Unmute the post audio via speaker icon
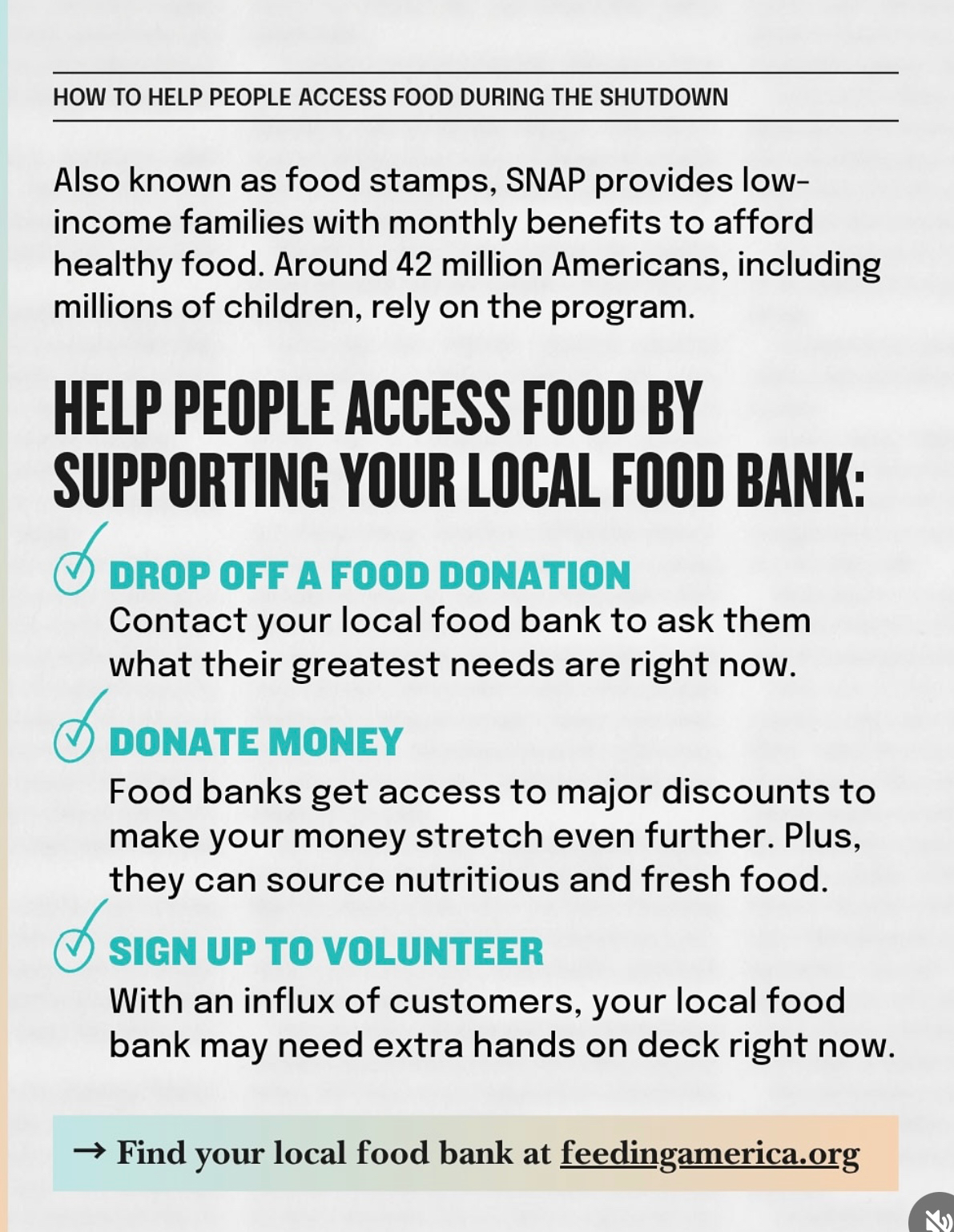This screenshot has width=954, height=1232. [934, 1217]
